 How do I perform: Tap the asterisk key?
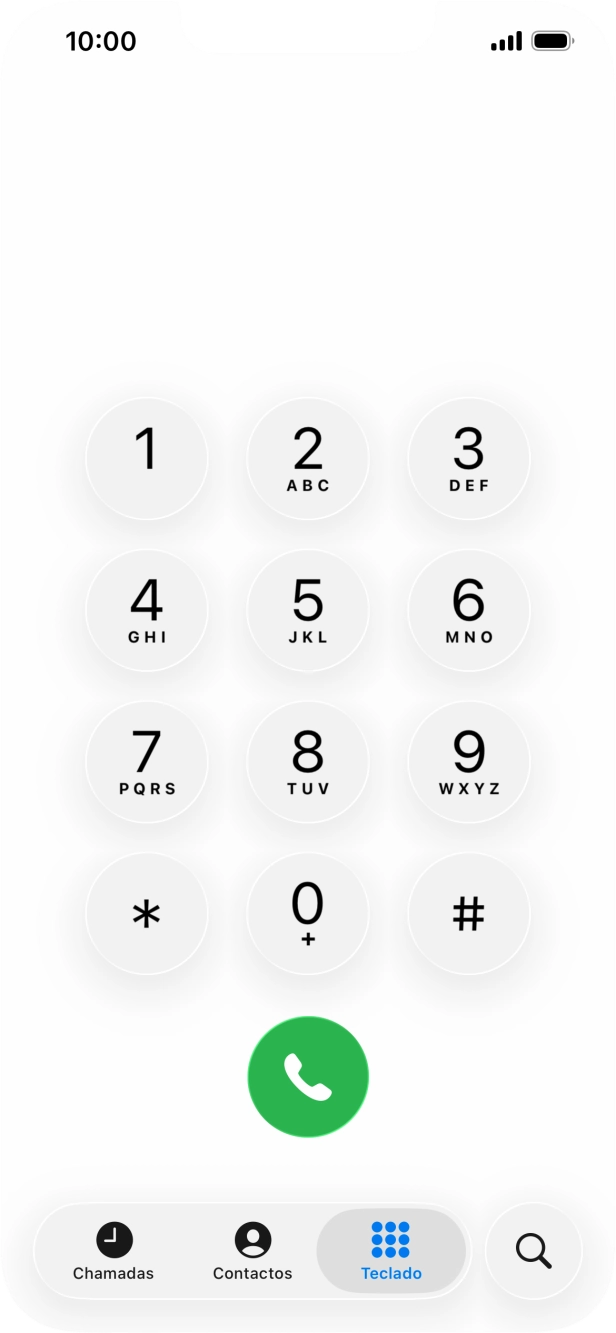[x=147, y=913]
